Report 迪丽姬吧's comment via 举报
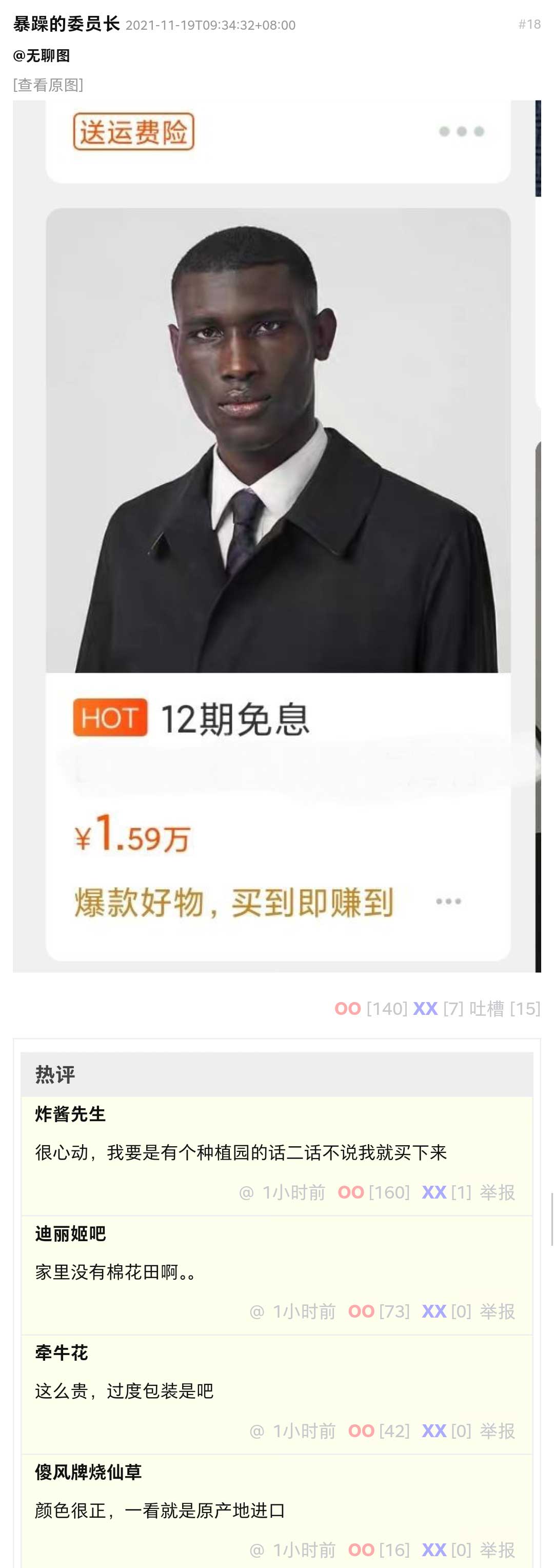554x1568 pixels. (498, 1311)
